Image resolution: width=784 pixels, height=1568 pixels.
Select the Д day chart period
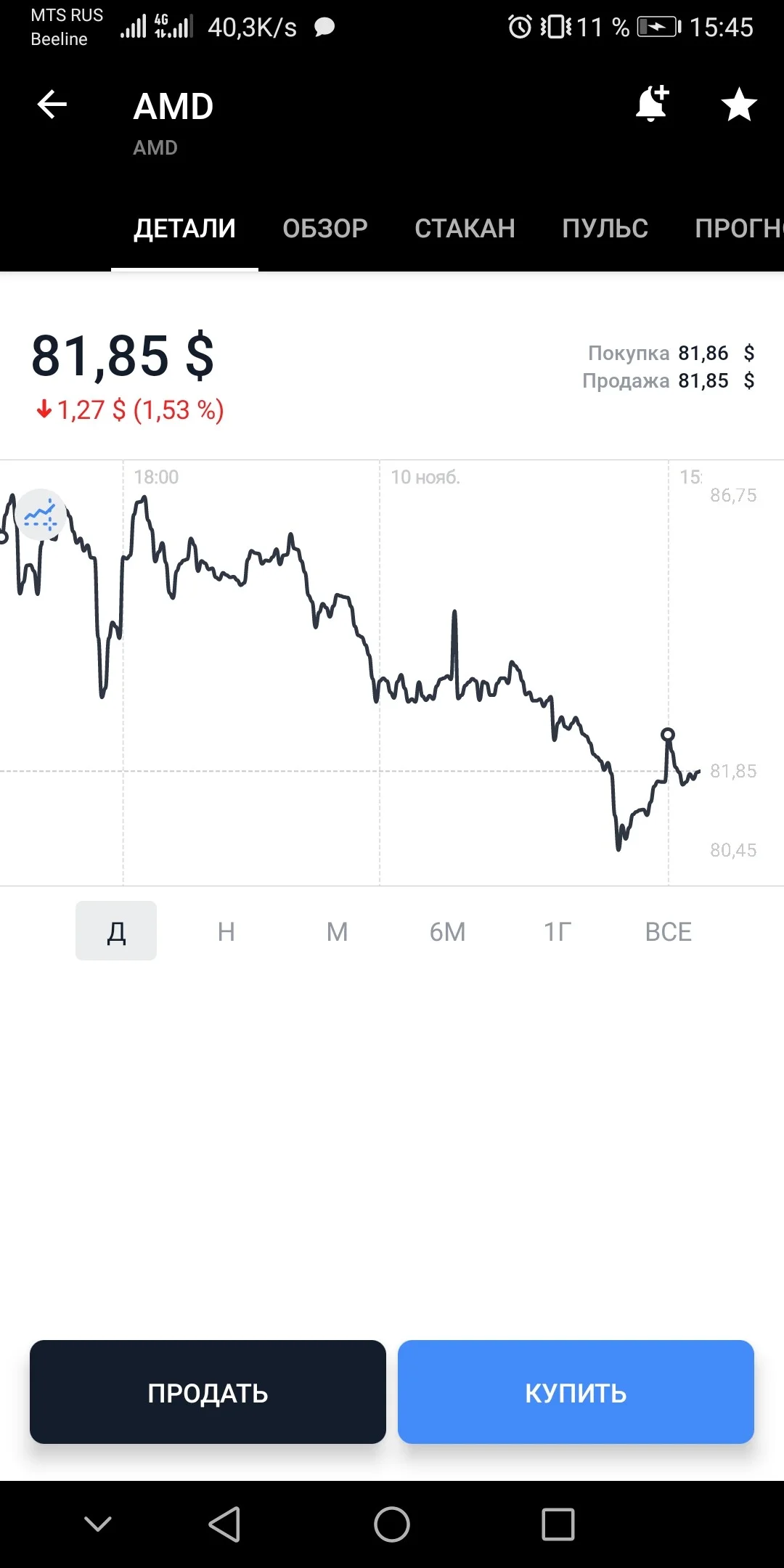[x=116, y=931]
